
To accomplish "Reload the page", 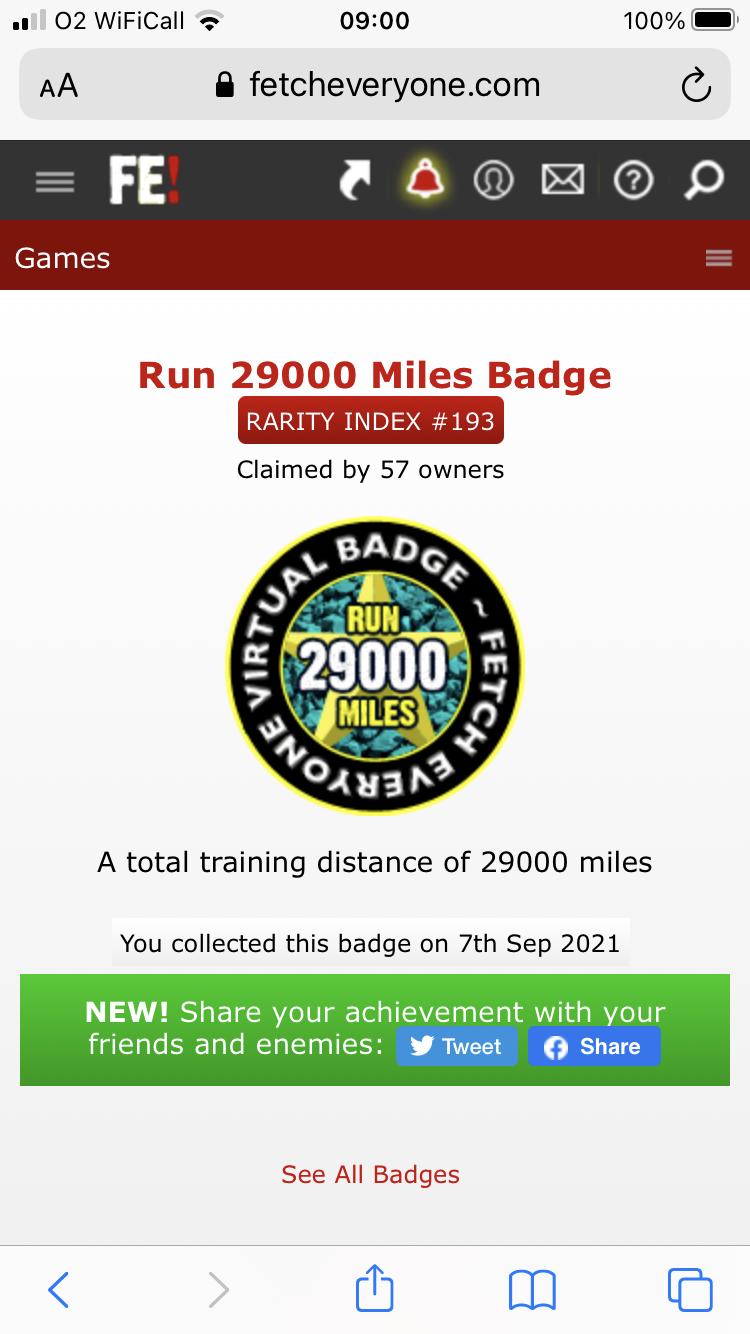I will 695,86.
